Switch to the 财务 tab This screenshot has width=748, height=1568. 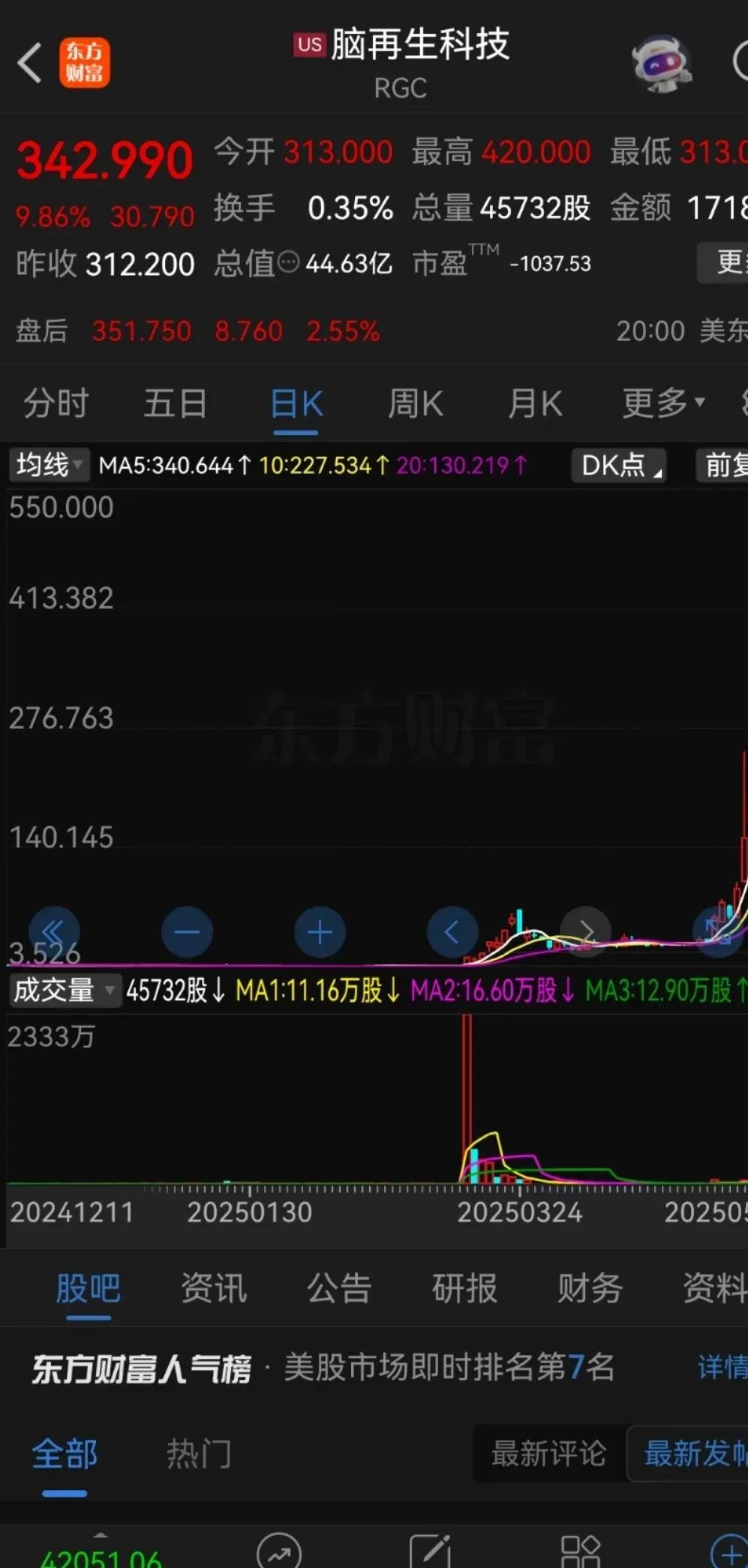[590, 1288]
